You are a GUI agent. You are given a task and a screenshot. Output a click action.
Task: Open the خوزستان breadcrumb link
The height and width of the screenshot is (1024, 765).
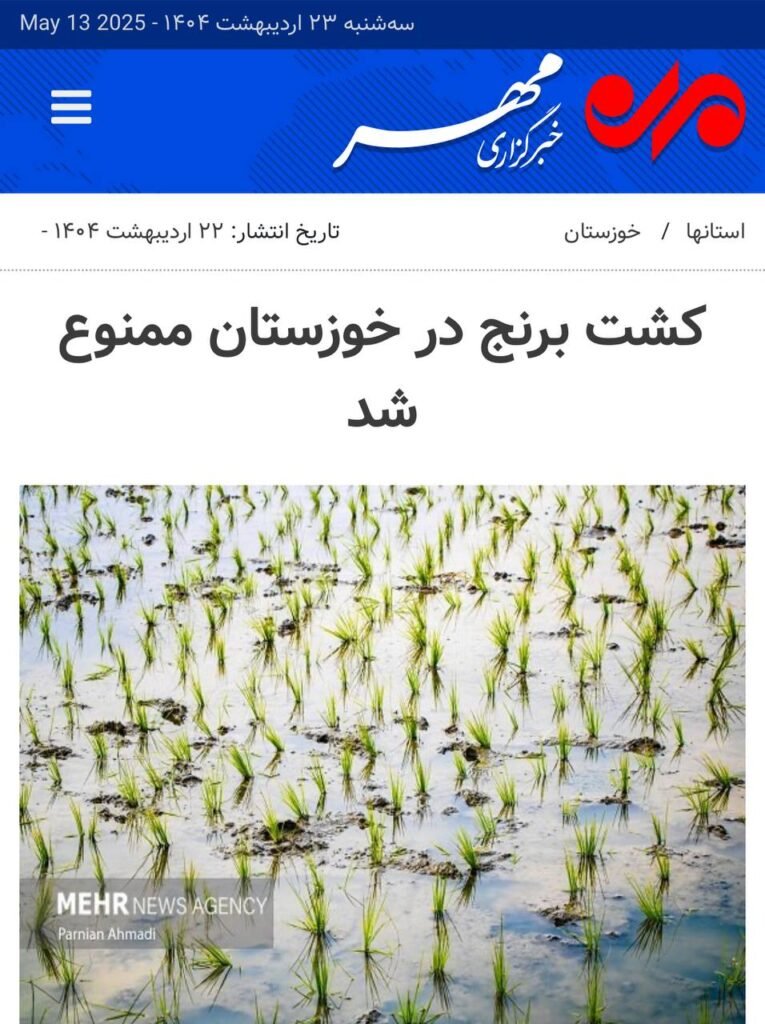tap(602, 232)
